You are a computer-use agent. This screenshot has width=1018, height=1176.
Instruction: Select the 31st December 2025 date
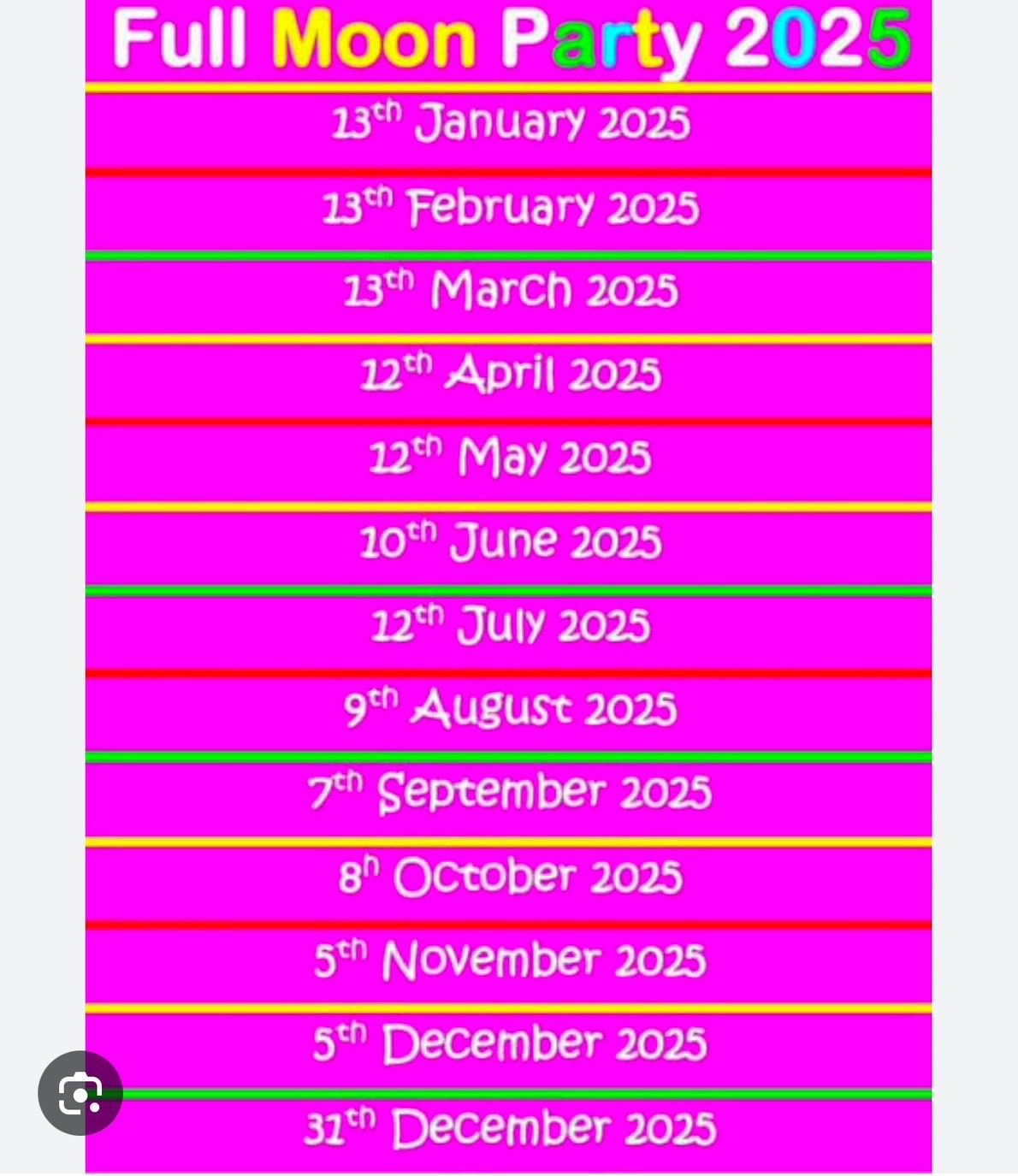coord(509,1127)
